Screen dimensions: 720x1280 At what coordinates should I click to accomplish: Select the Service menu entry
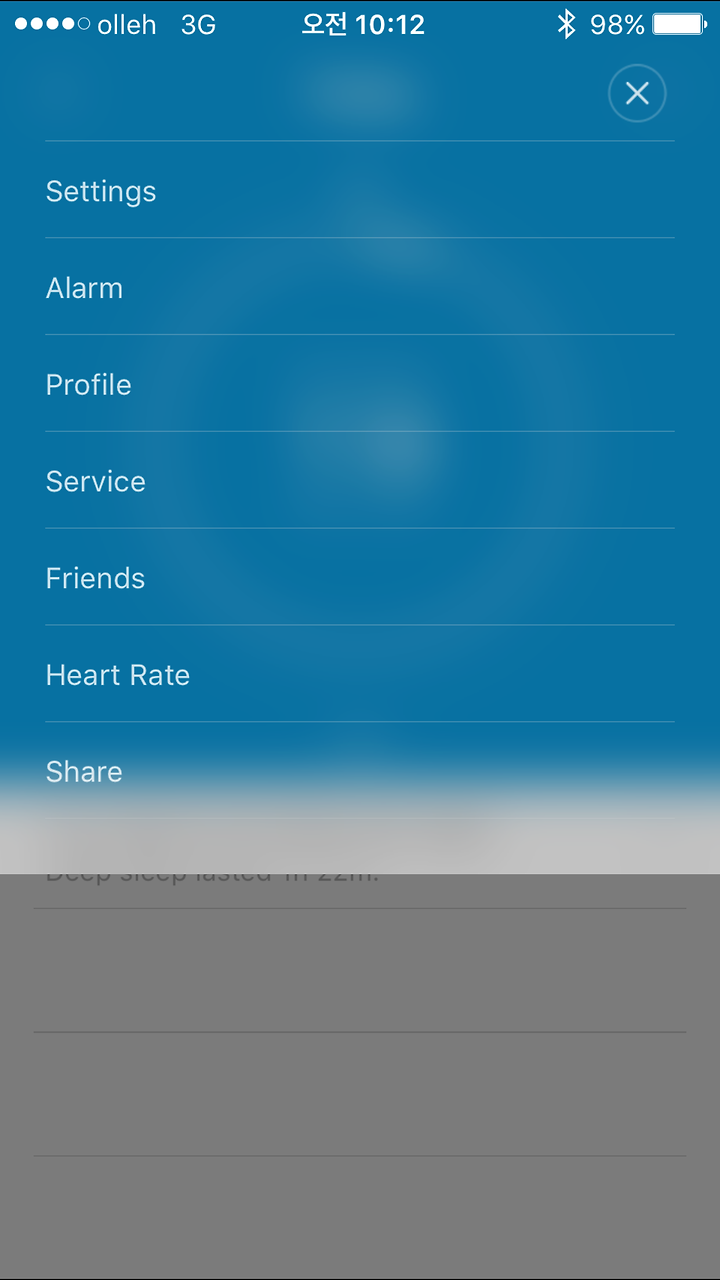[360, 481]
